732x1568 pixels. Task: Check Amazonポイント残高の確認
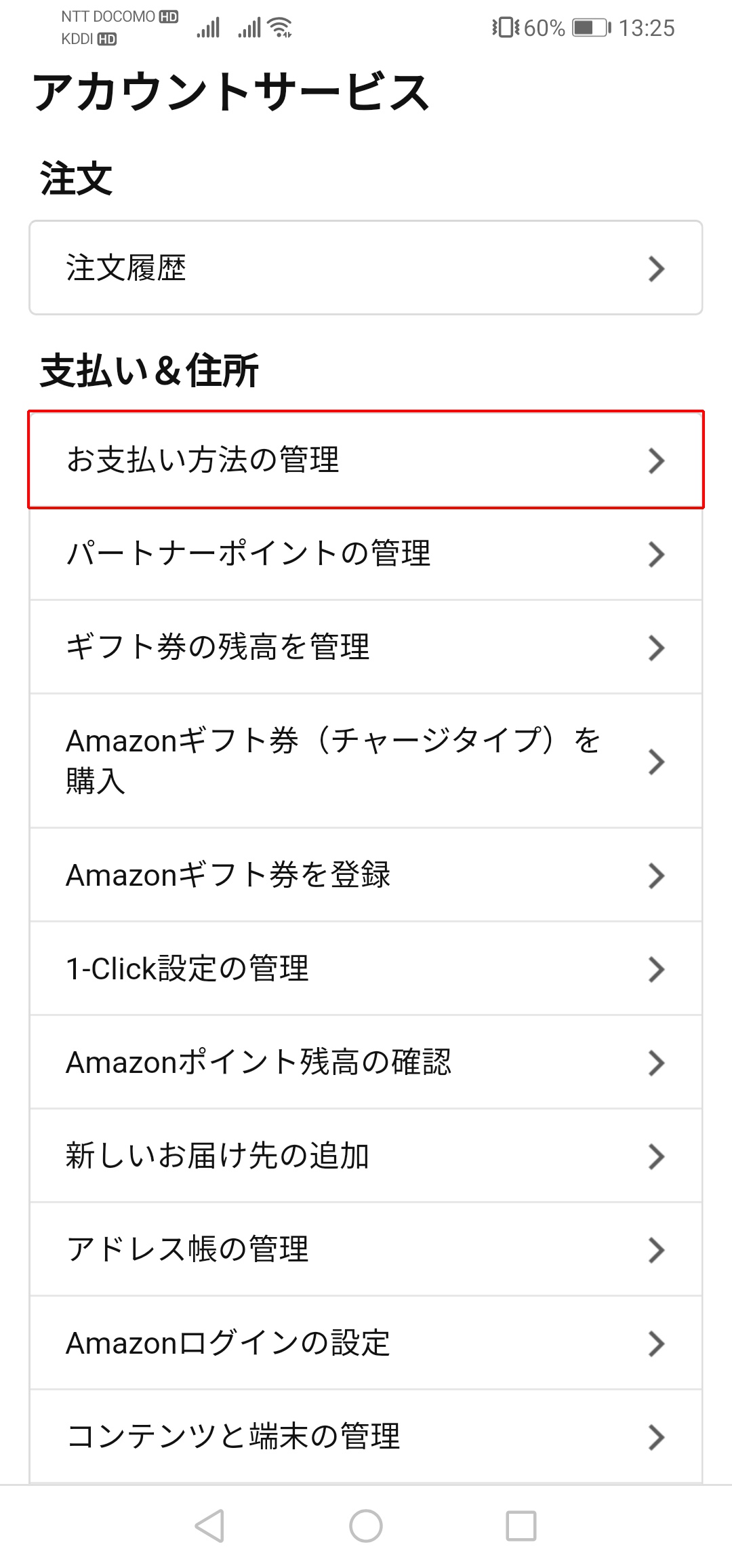coord(366,1062)
